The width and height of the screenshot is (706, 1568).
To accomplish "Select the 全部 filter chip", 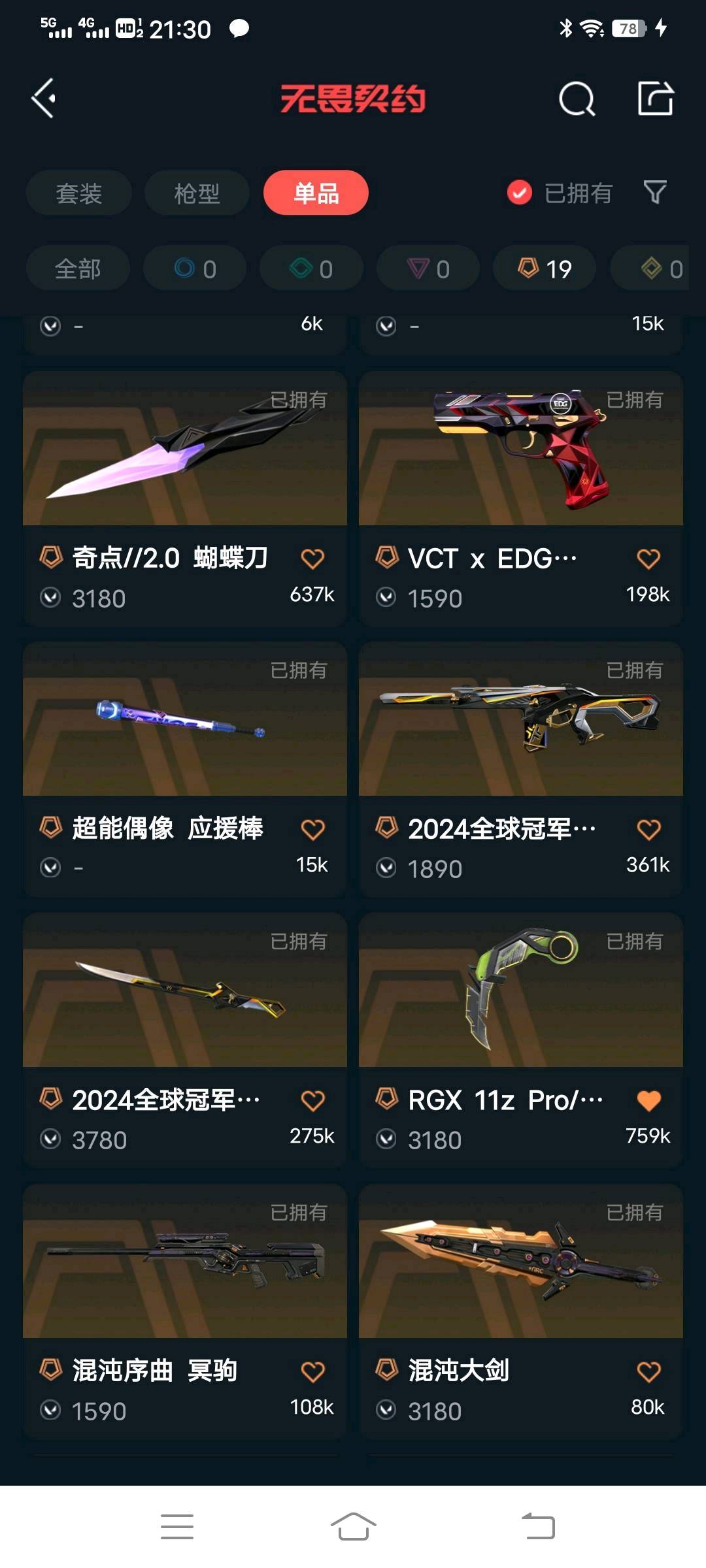I will tap(78, 269).
